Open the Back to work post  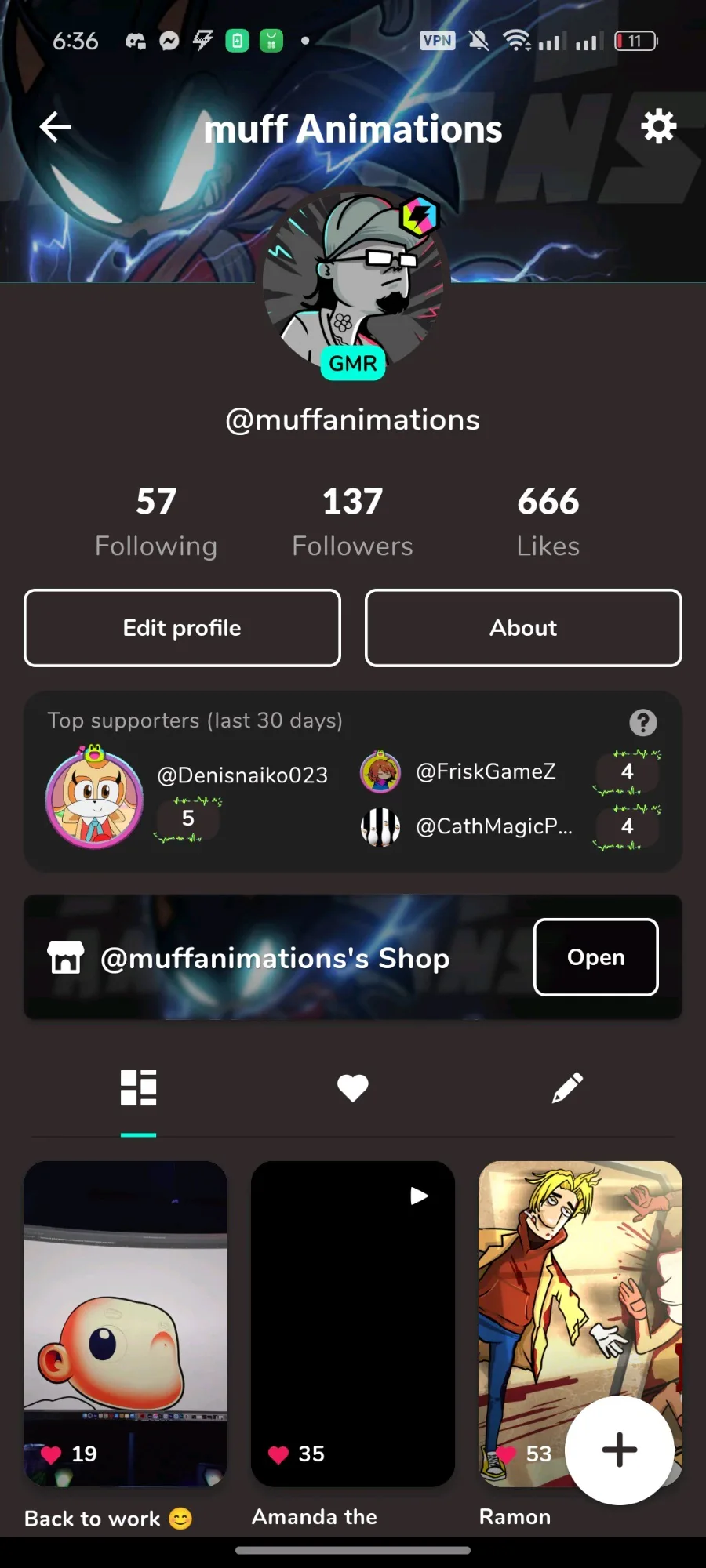tap(126, 1323)
